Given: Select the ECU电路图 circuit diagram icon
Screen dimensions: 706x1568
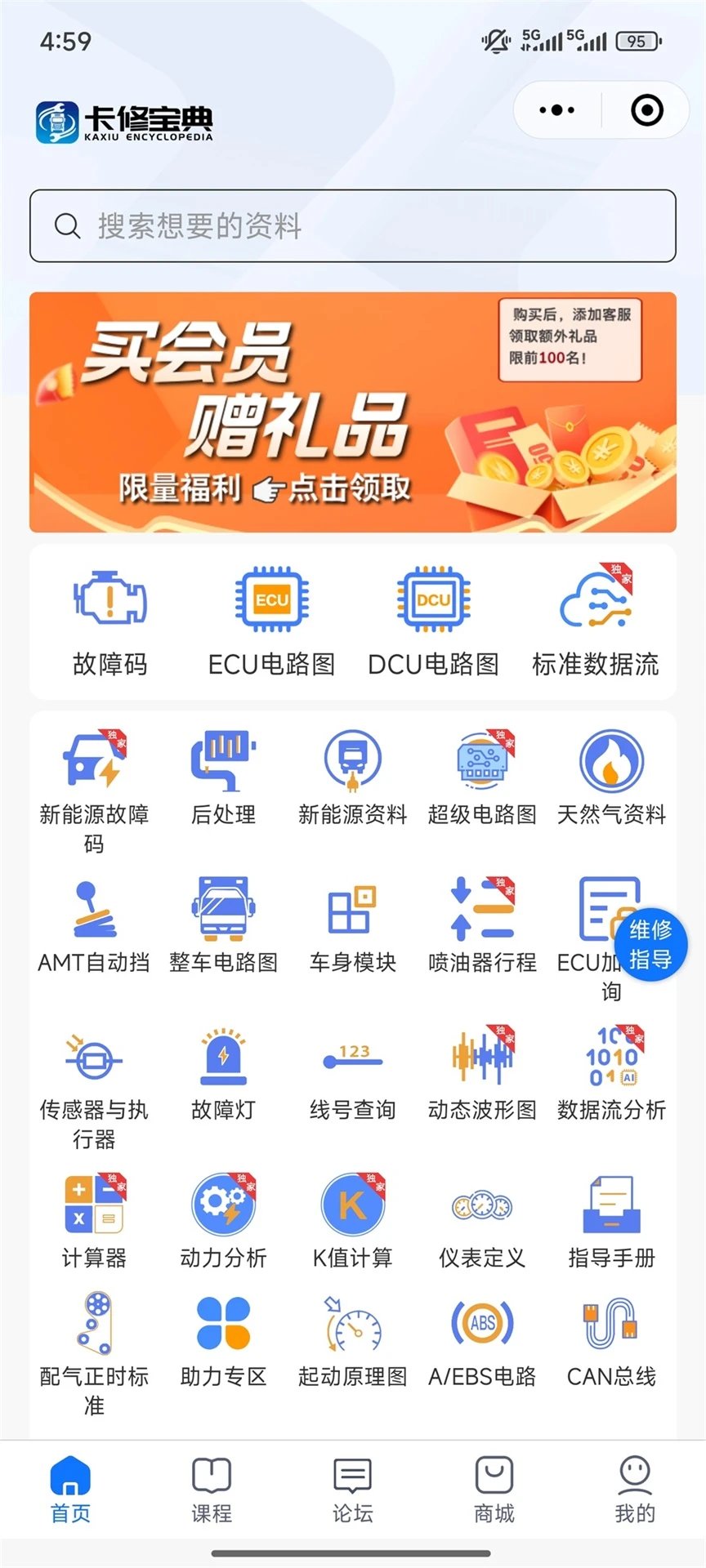Looking at the screenshot, I should tap(270, 621).
